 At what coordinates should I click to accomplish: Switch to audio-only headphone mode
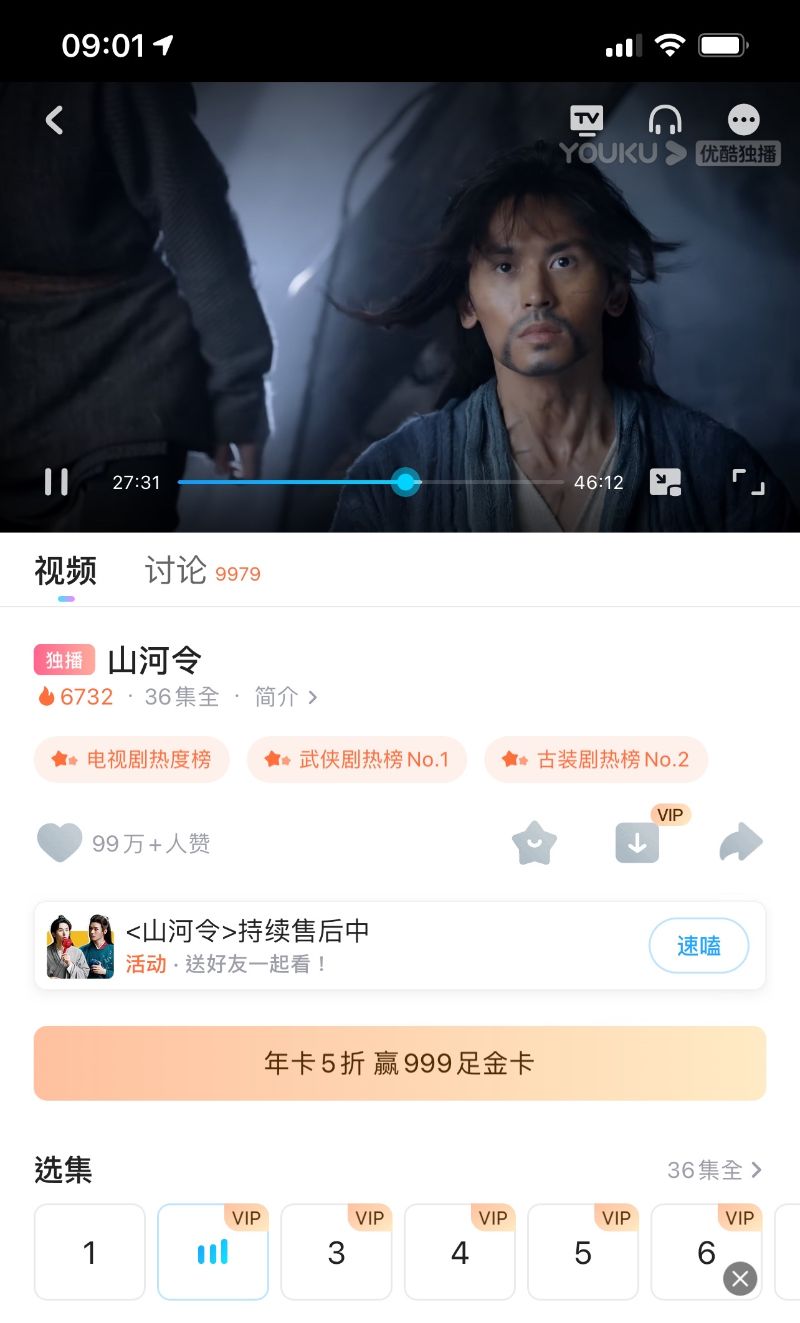[x=665, y=120]
